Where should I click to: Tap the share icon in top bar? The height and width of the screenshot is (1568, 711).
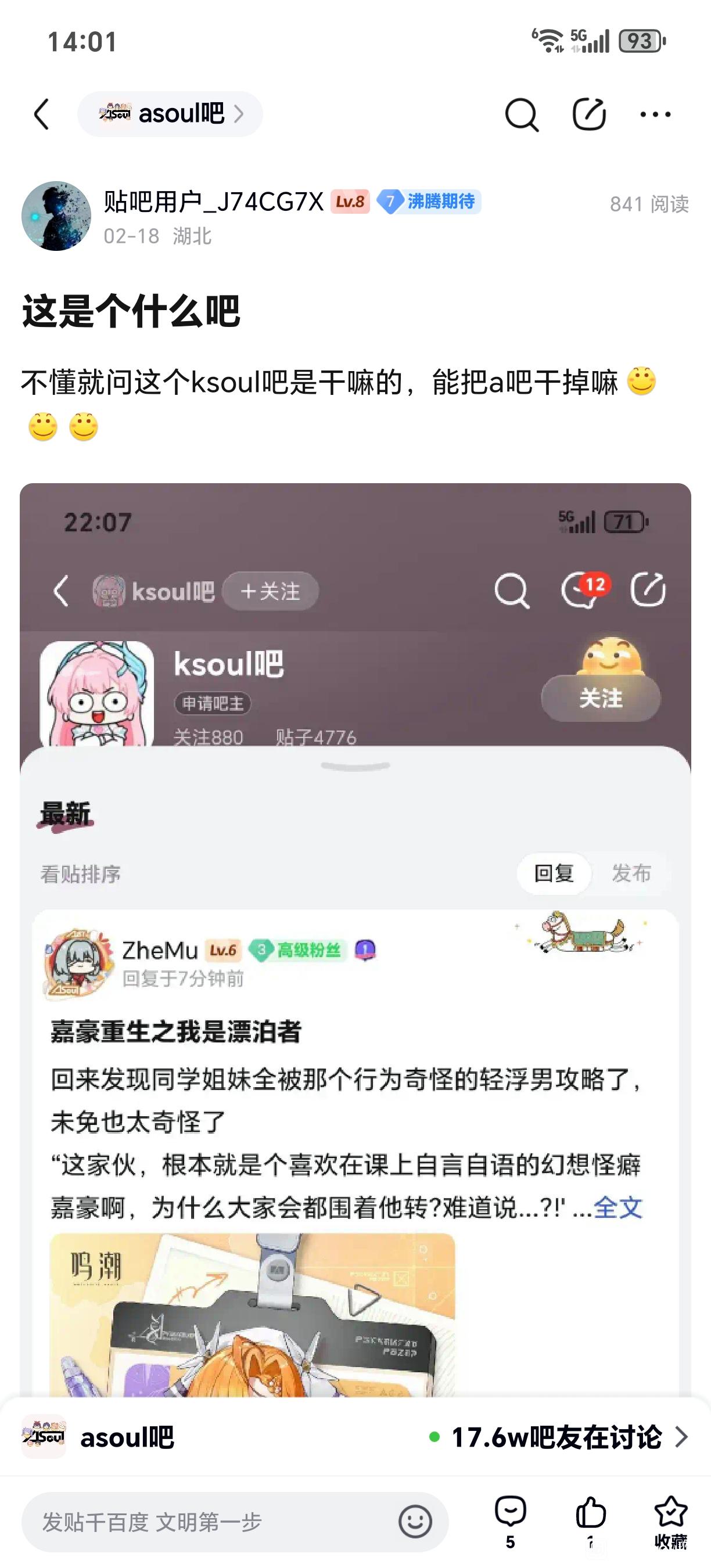588,114
